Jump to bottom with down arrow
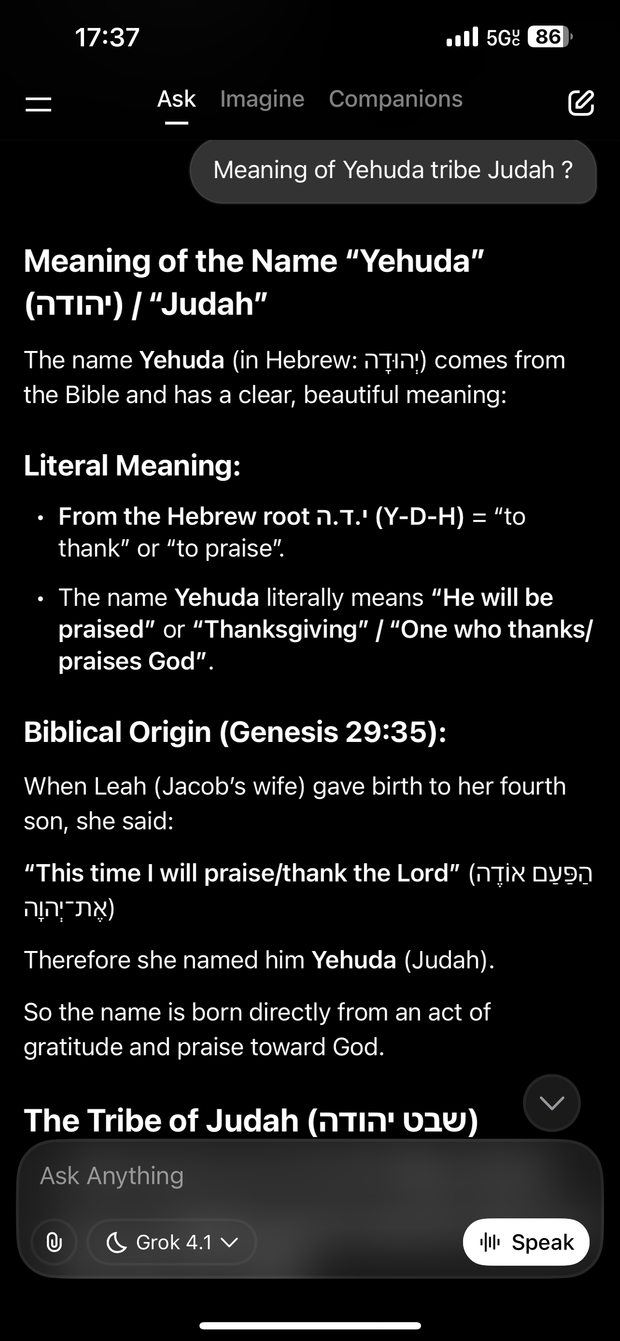This screenshot has width=620, height=1341. [x=551, y=1103]
